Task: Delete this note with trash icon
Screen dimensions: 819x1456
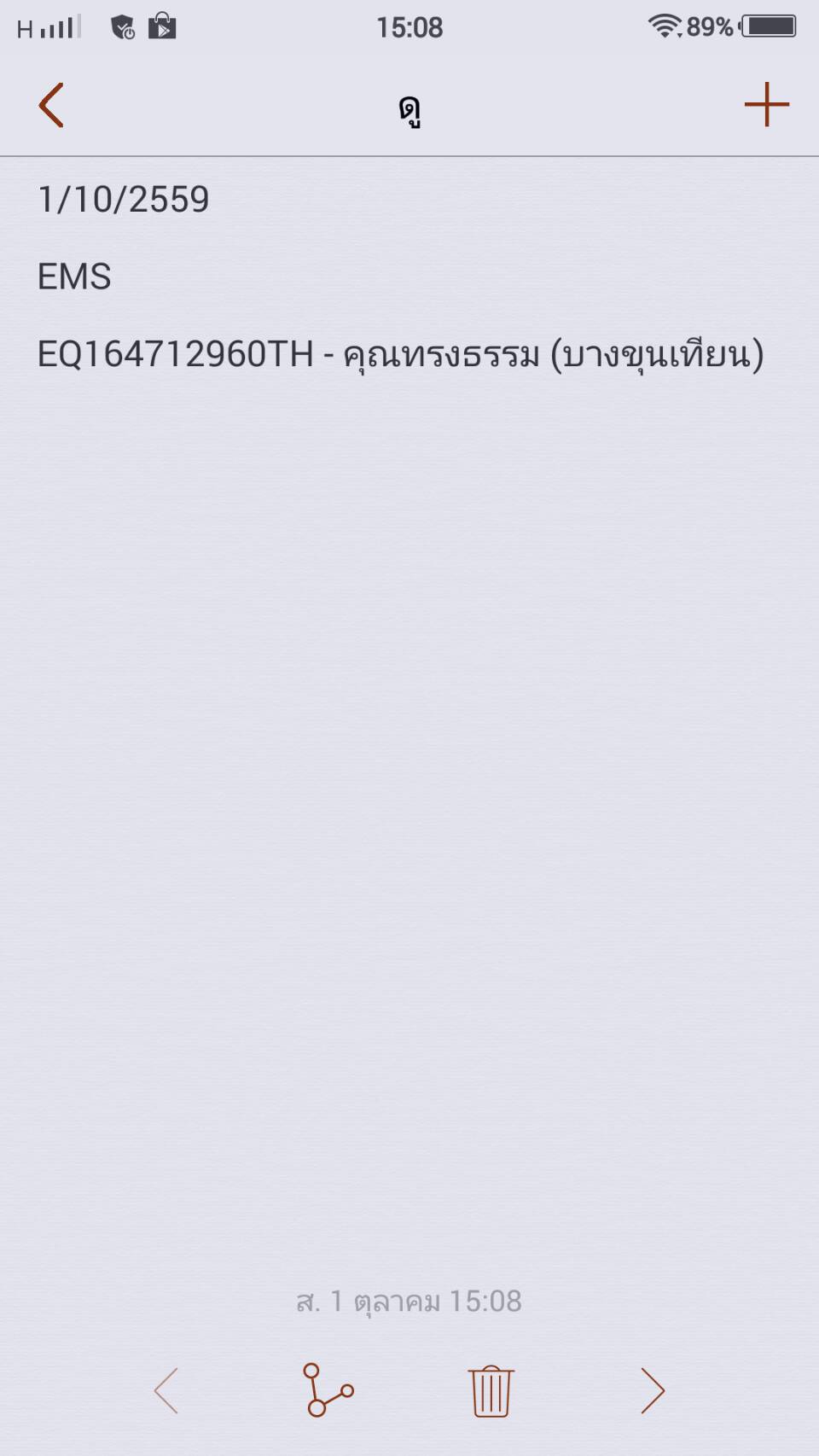Action: click(491, 1390)
